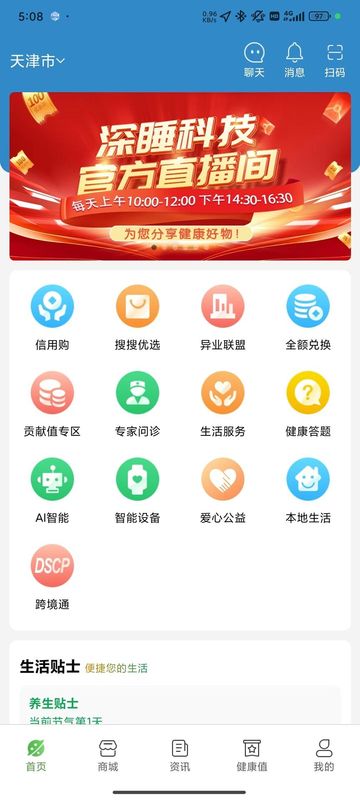Enter 贡献值专区
360x800 pixels.
(x=53, y=405)
